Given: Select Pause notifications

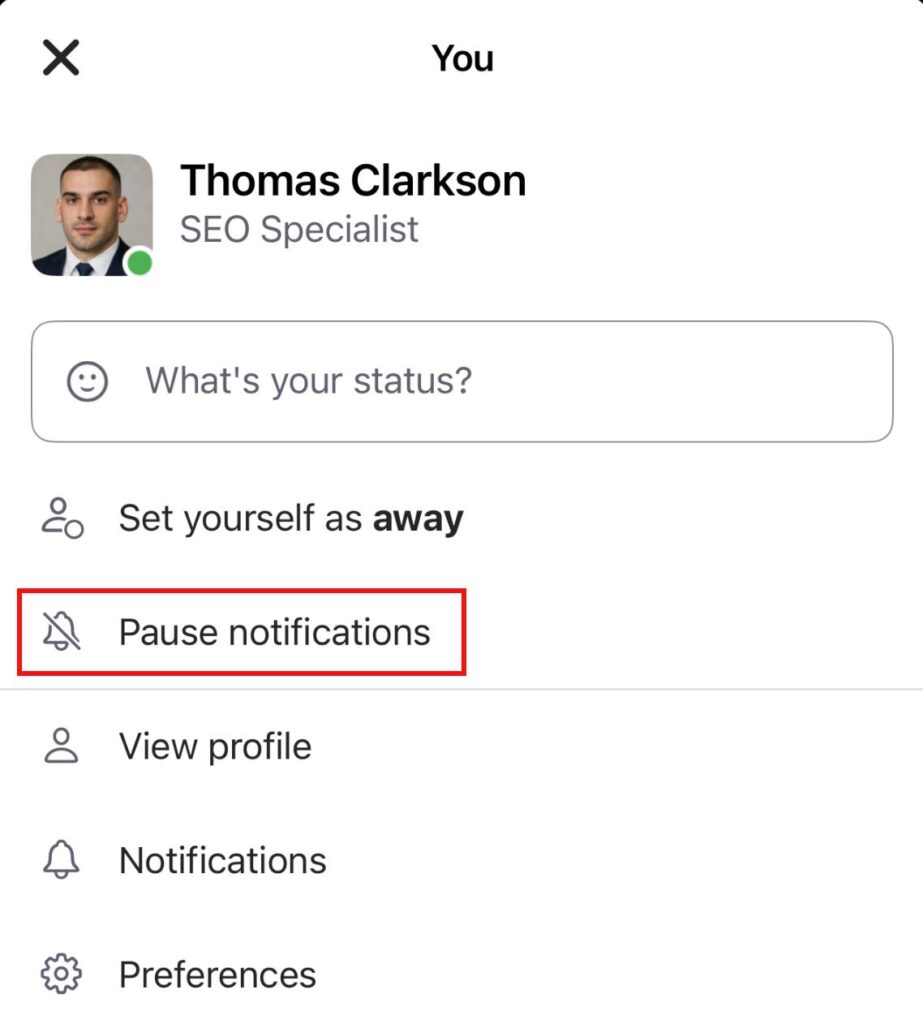Looking at the screenshot, I should click(273, 632).
